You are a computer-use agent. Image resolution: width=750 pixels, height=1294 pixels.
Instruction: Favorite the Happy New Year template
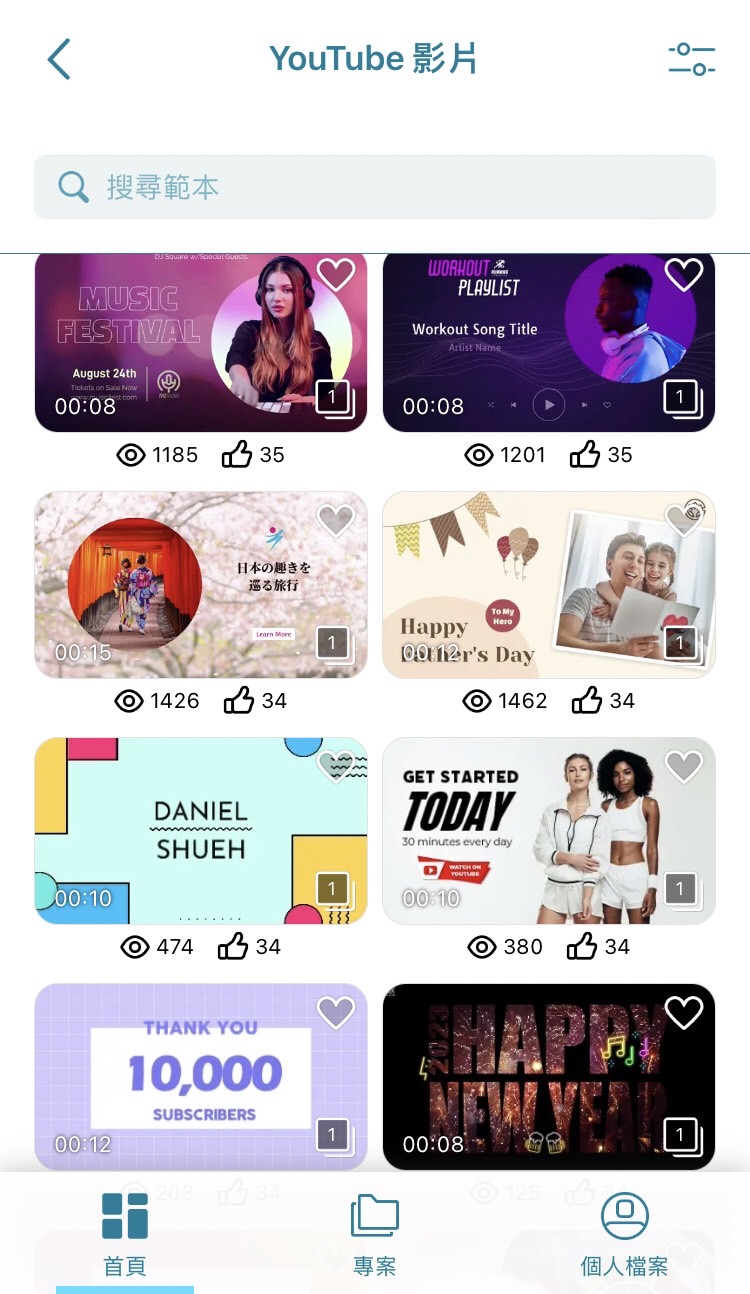tap(684, 1012)
